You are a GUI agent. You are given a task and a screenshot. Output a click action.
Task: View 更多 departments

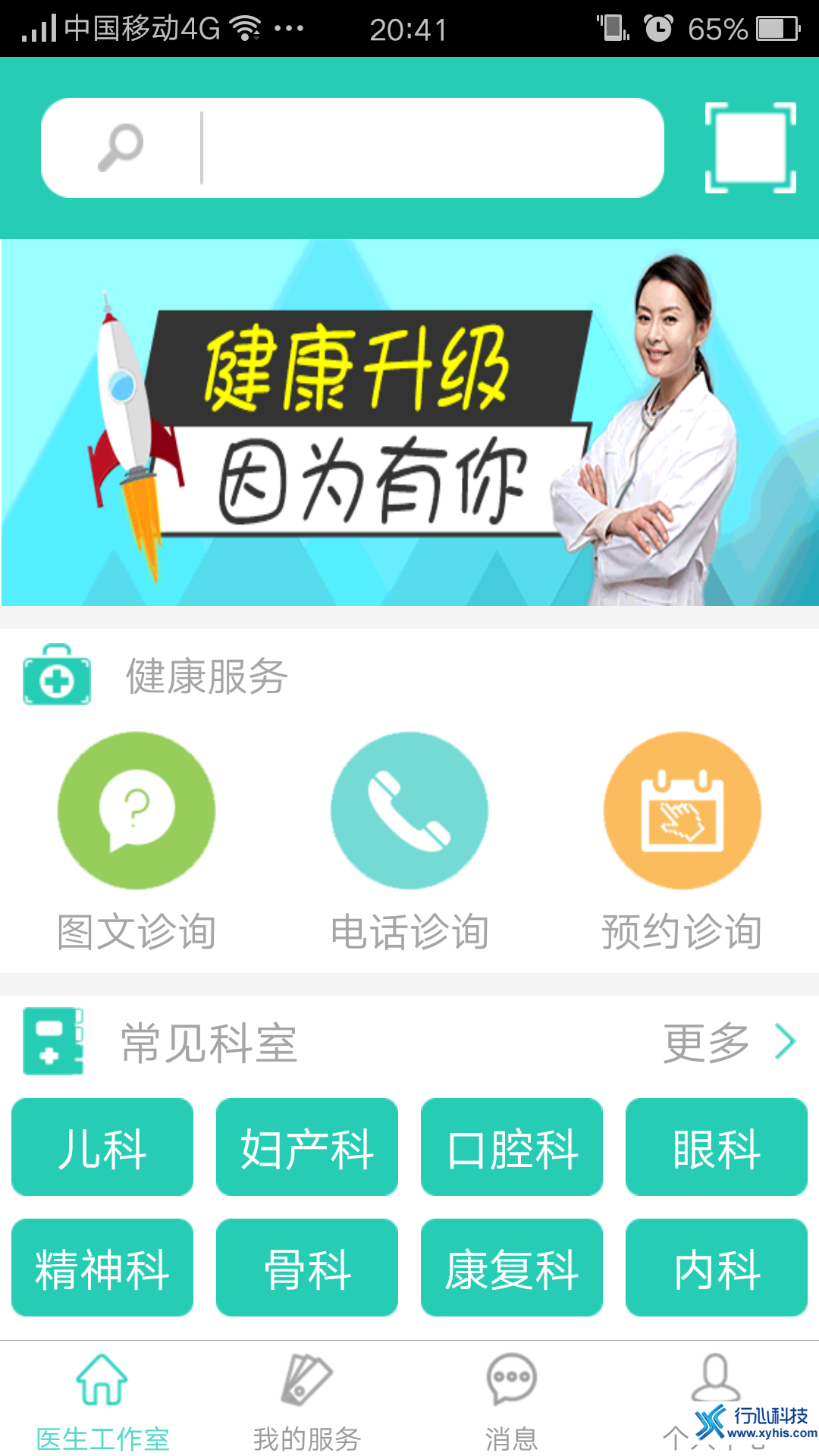point(728,1043)
